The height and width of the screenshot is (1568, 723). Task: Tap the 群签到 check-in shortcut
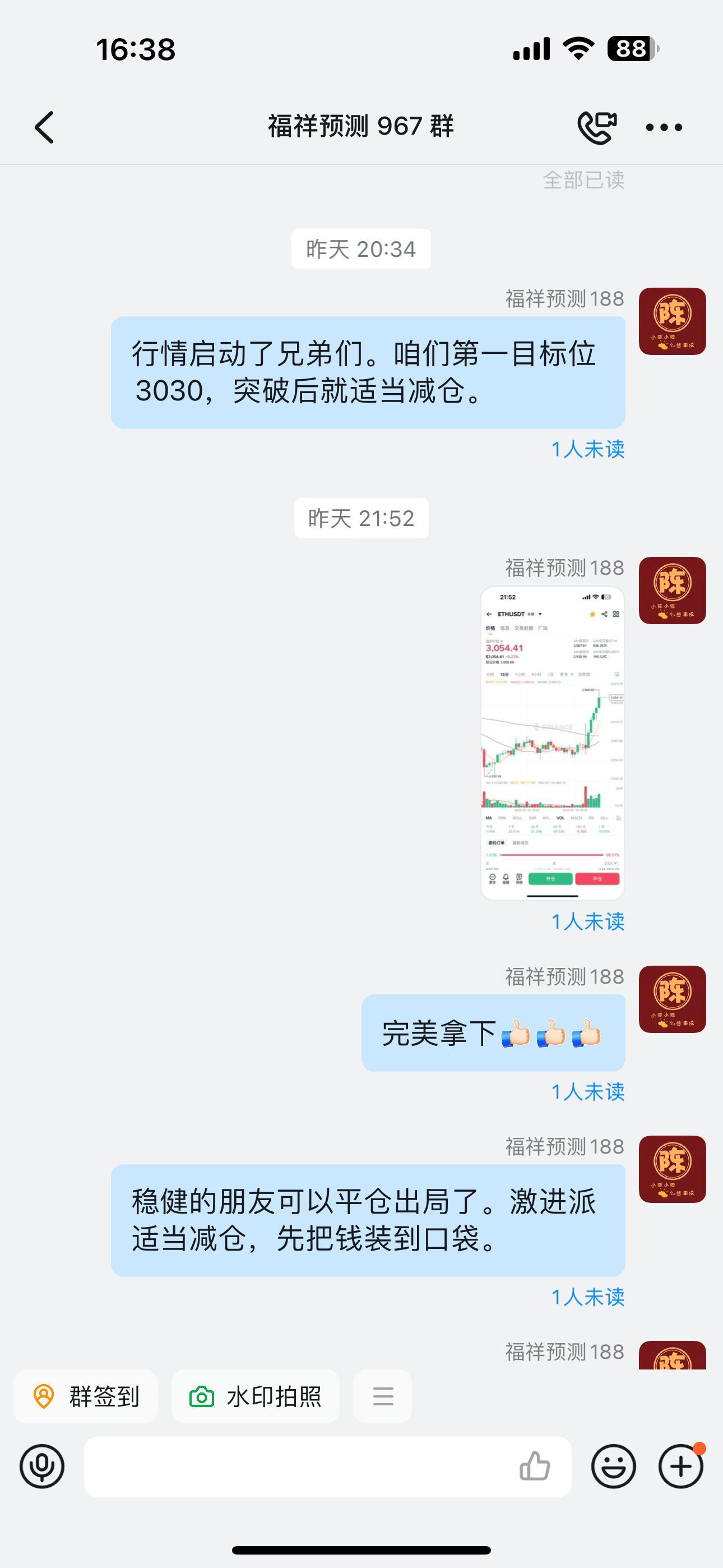pos(86,1396)
